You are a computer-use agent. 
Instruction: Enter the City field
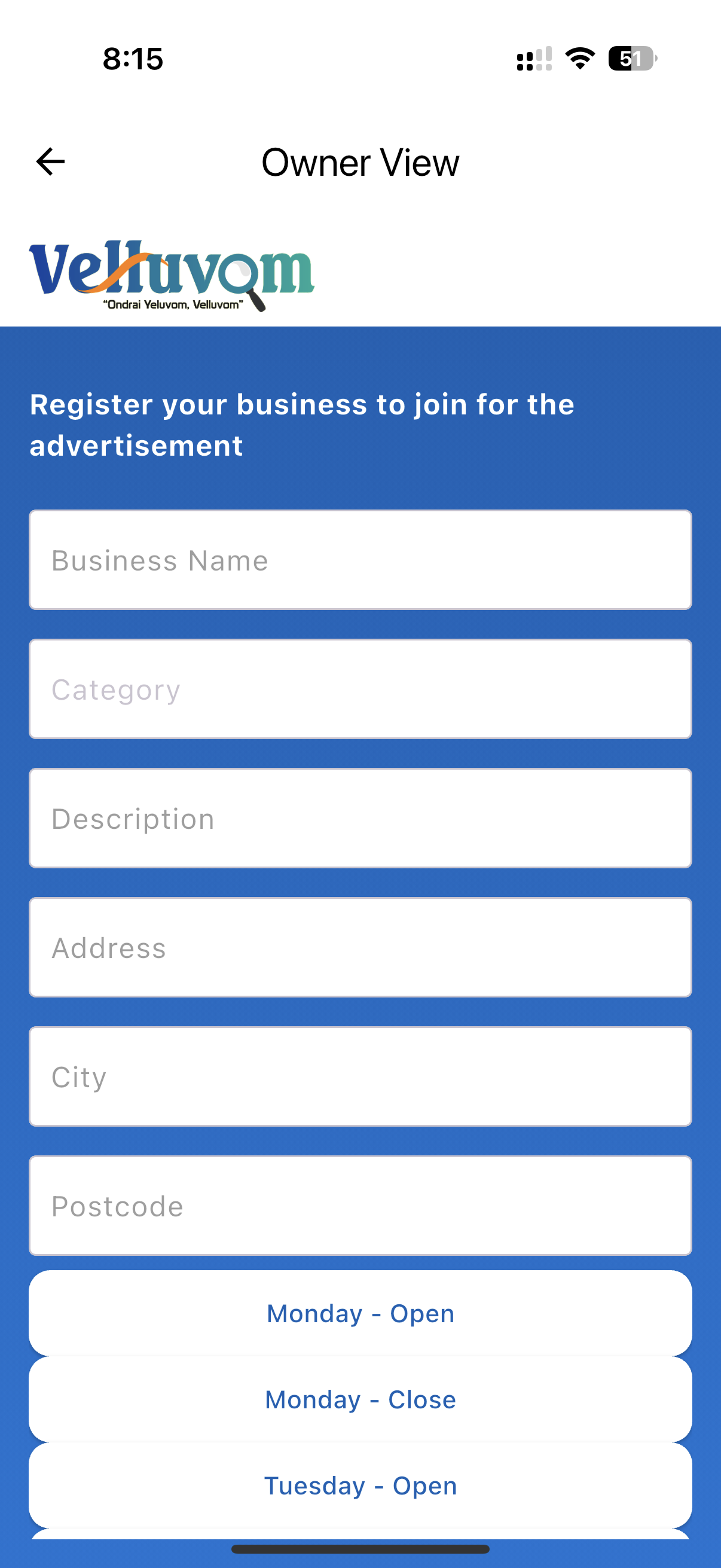[x=360, y=1076]
